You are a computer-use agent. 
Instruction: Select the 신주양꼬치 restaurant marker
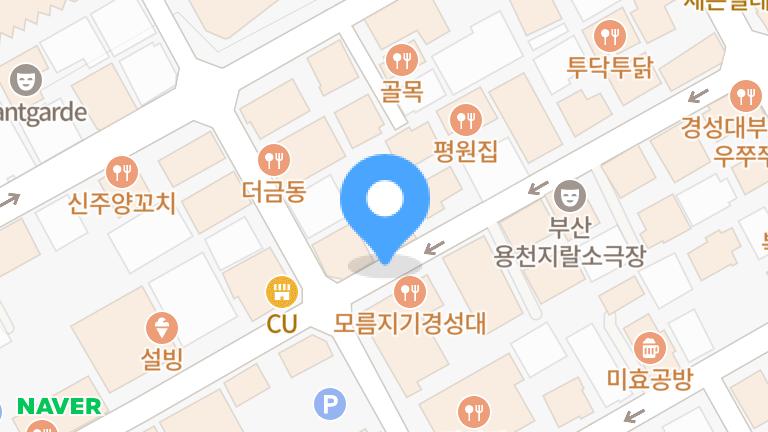[x=122, y=172]
